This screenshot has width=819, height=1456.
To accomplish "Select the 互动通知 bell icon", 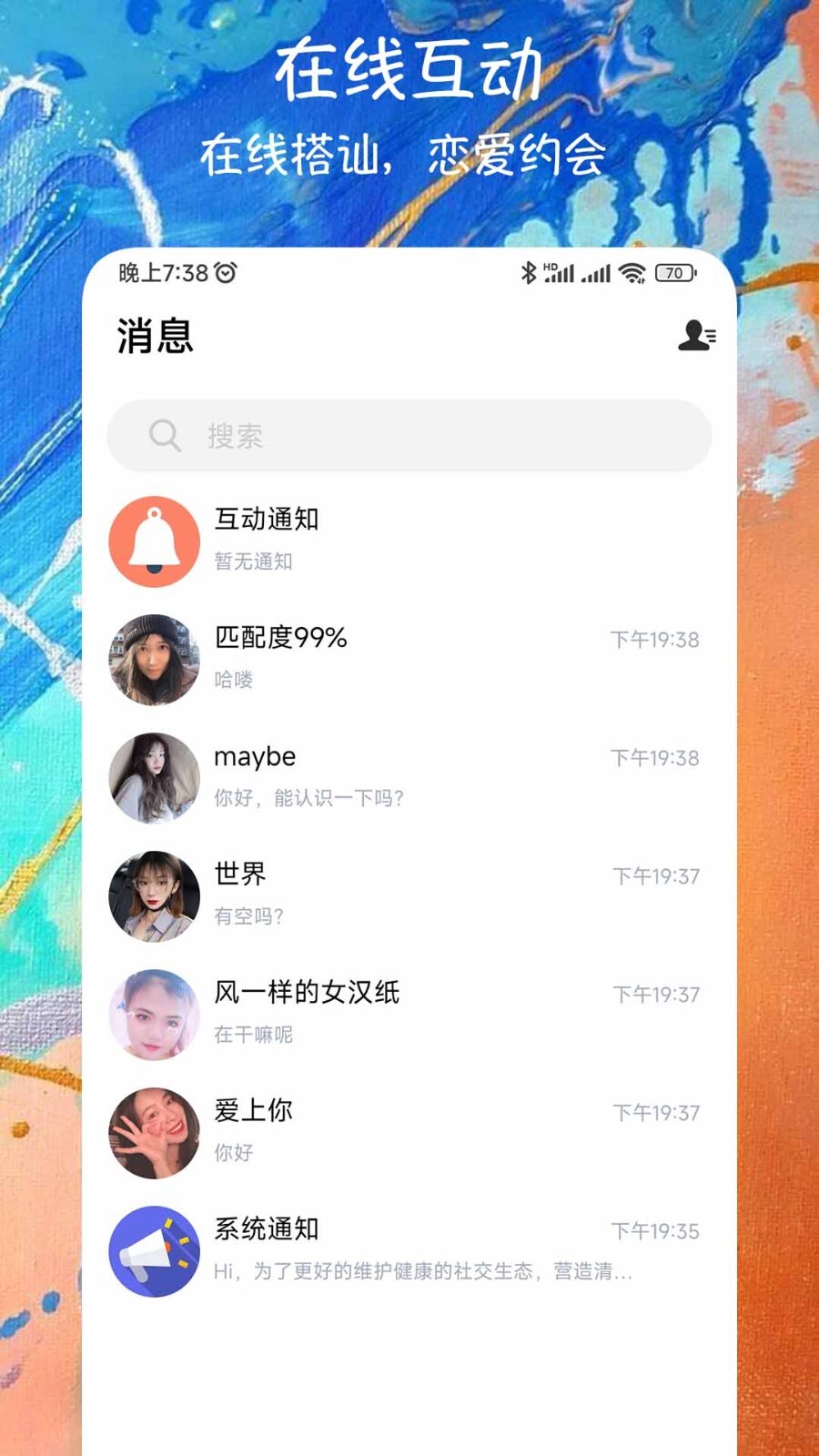I will (x=153, y=541).
